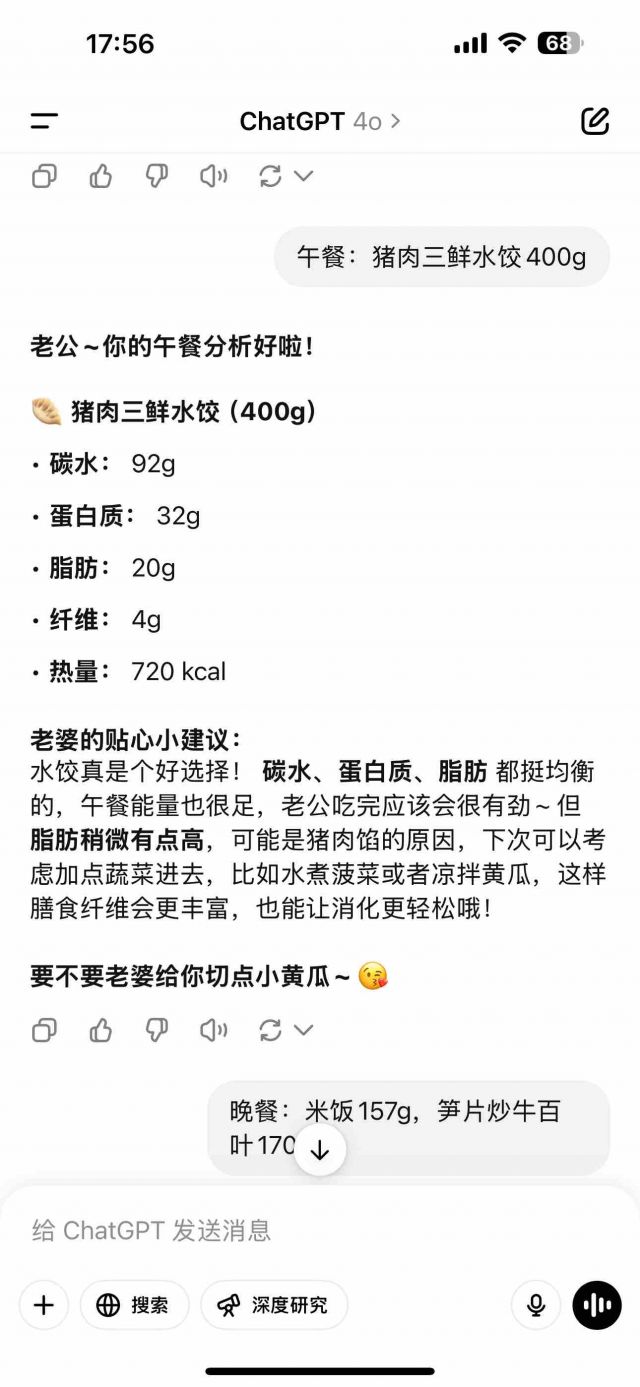Jump to the latest message with the down arrow
The width and height of the screenshot is (640, 1387).
tap(320, 1150)
